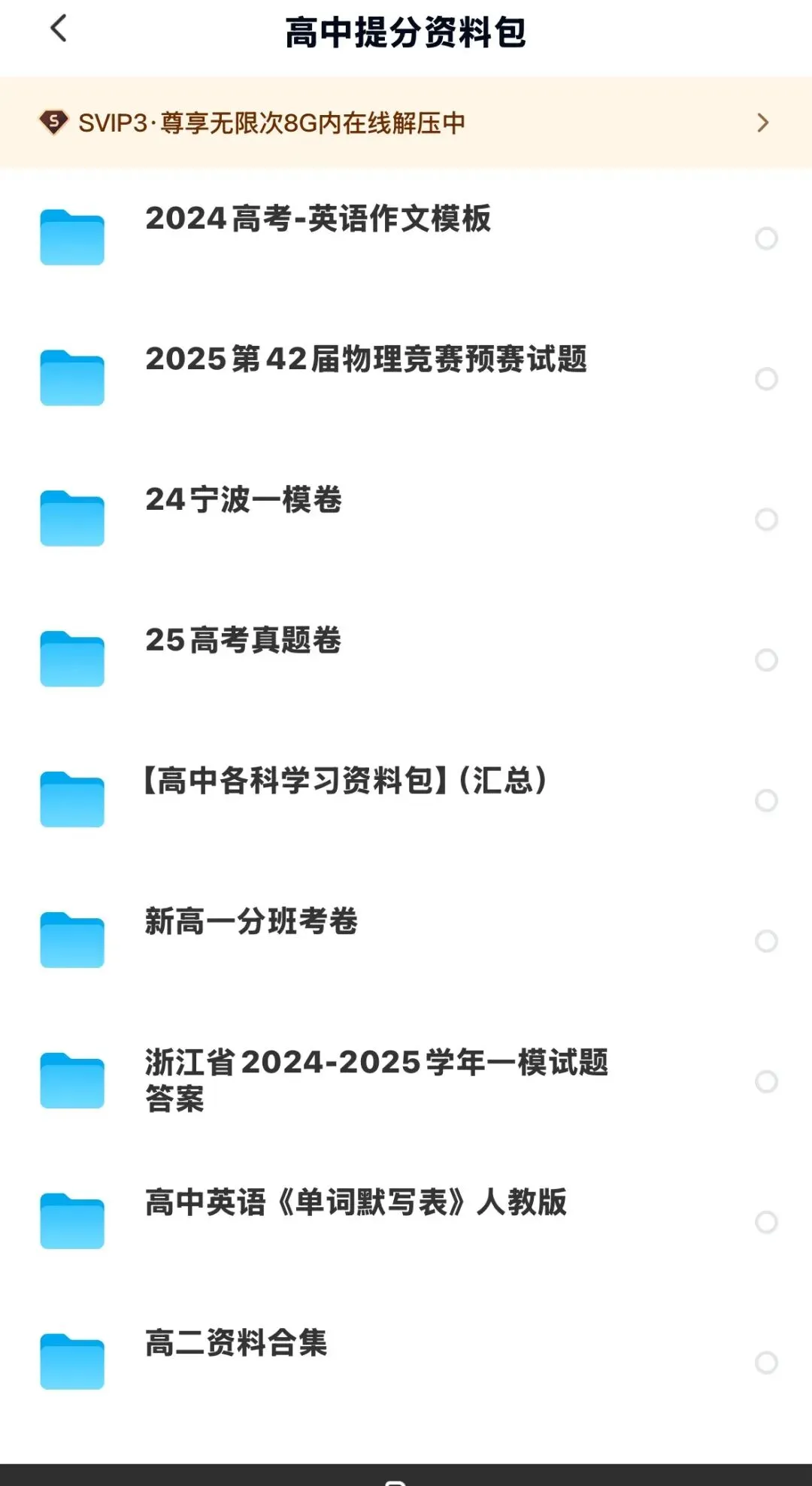Go back from 高中提分资料包
812x1486 pixels.
click(59, 30)
